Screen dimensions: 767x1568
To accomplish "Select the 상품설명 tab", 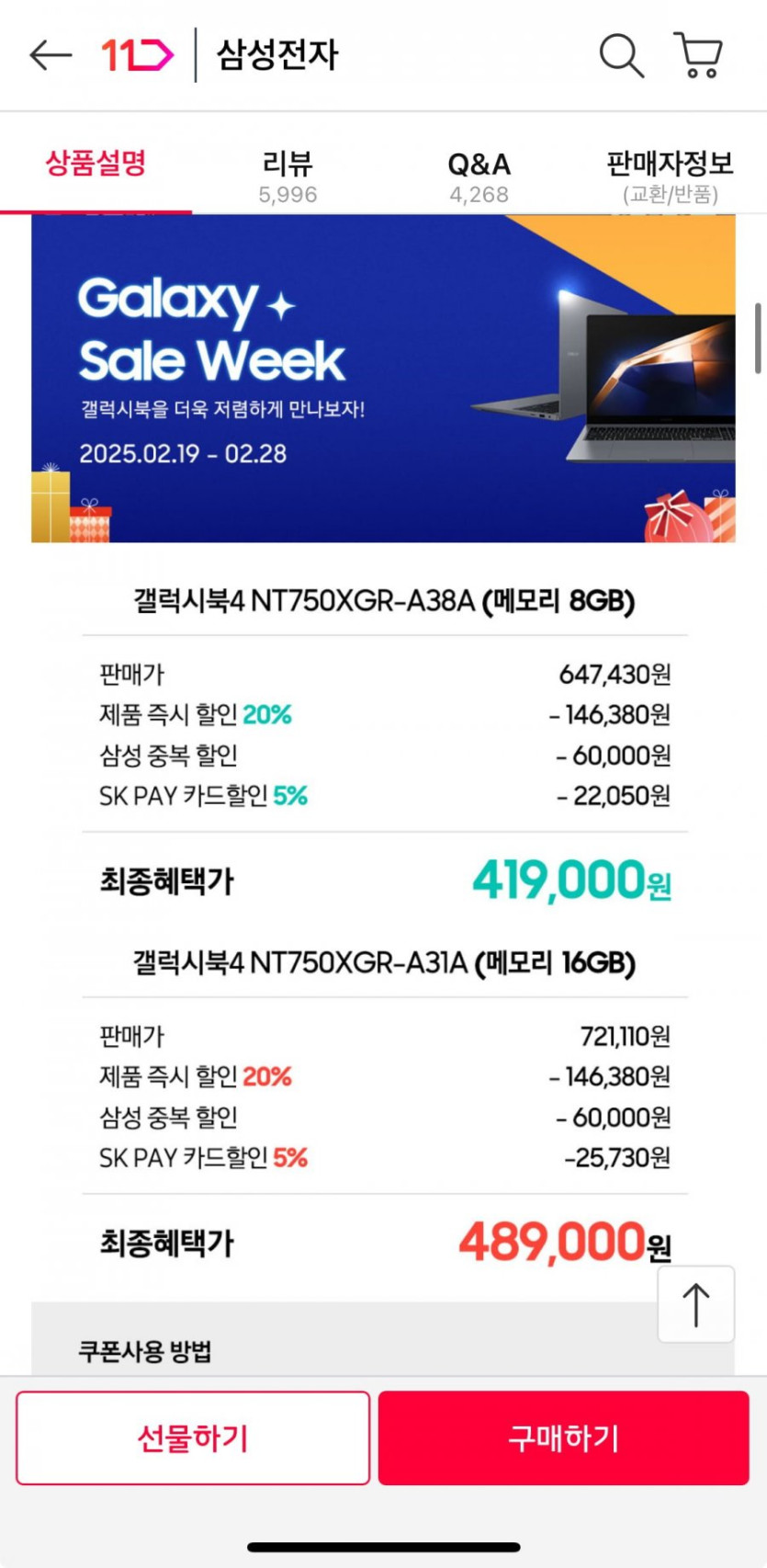I will (x=96, y=165).
